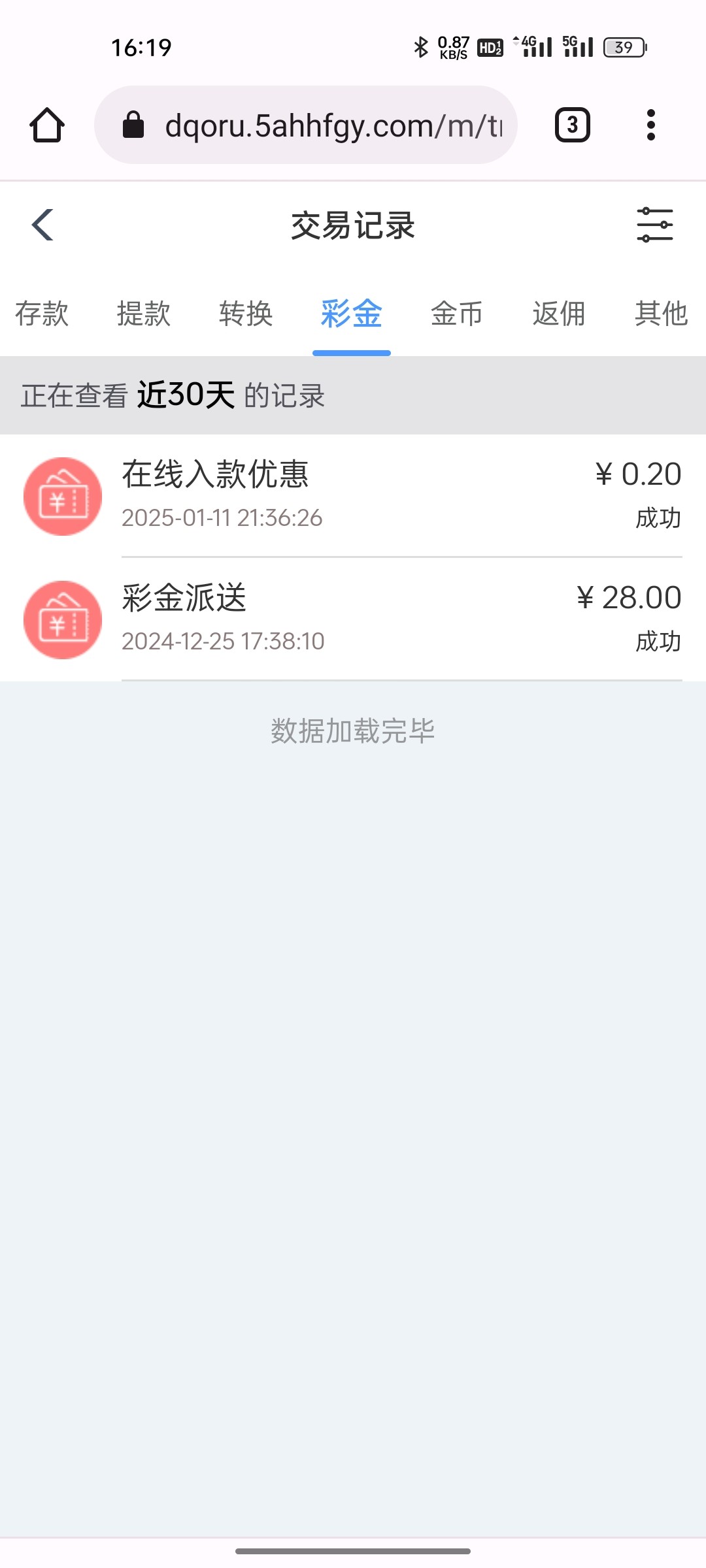The width and height of the screenshot is (706, 1568).
Task: Show the 返佣 records tab
Action: tap(558, 314)
